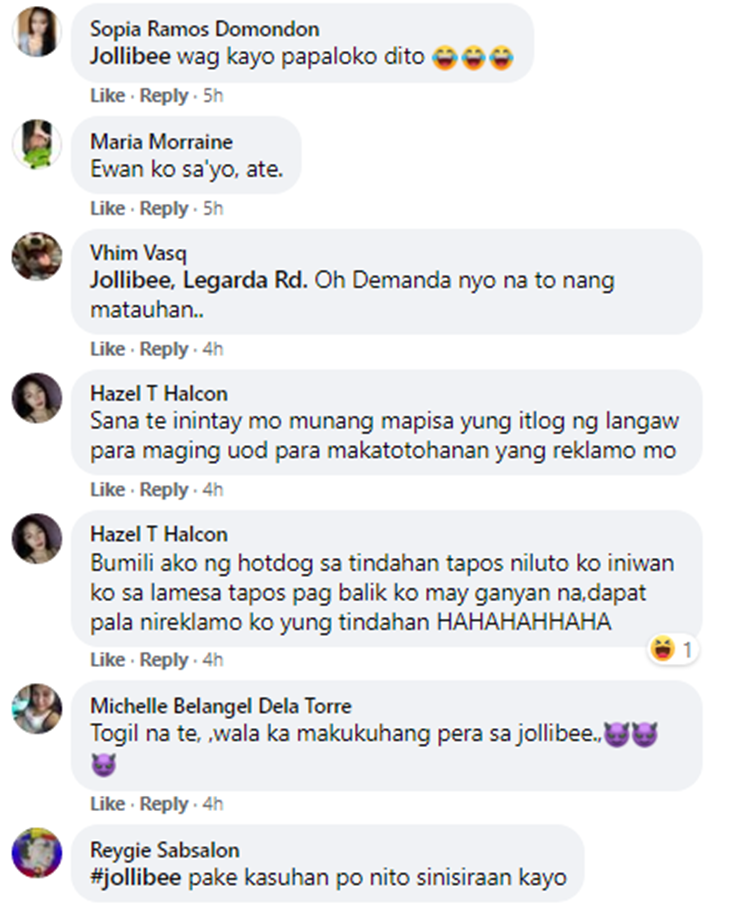Like Hazel's comment about itlog ng langaw
750x908 pixels.
point(106,490)
